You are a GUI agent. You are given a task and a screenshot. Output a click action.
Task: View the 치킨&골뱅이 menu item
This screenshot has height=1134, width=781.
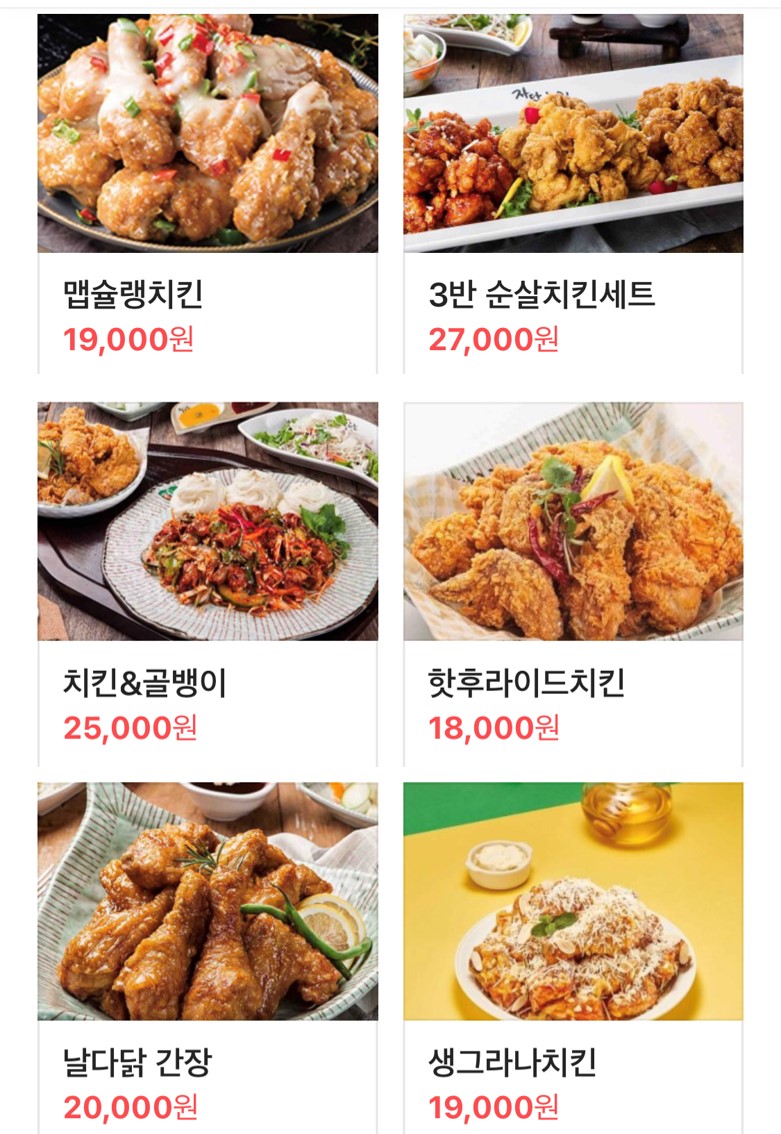207,580
